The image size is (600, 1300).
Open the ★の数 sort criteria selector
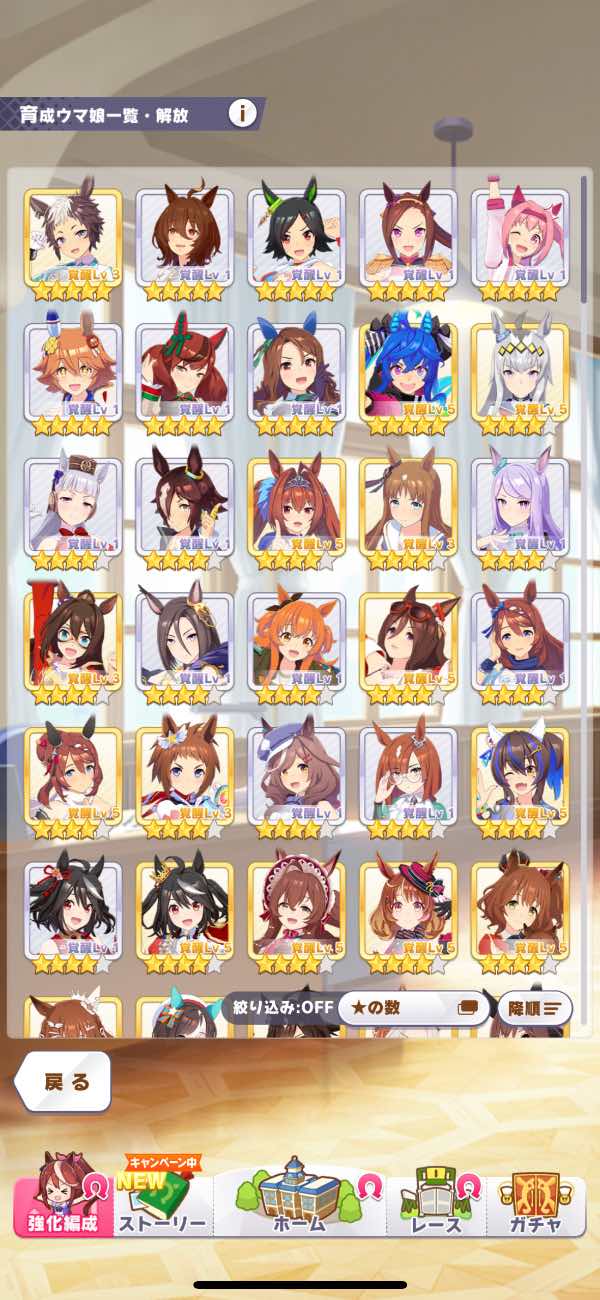click(413, 1008)
